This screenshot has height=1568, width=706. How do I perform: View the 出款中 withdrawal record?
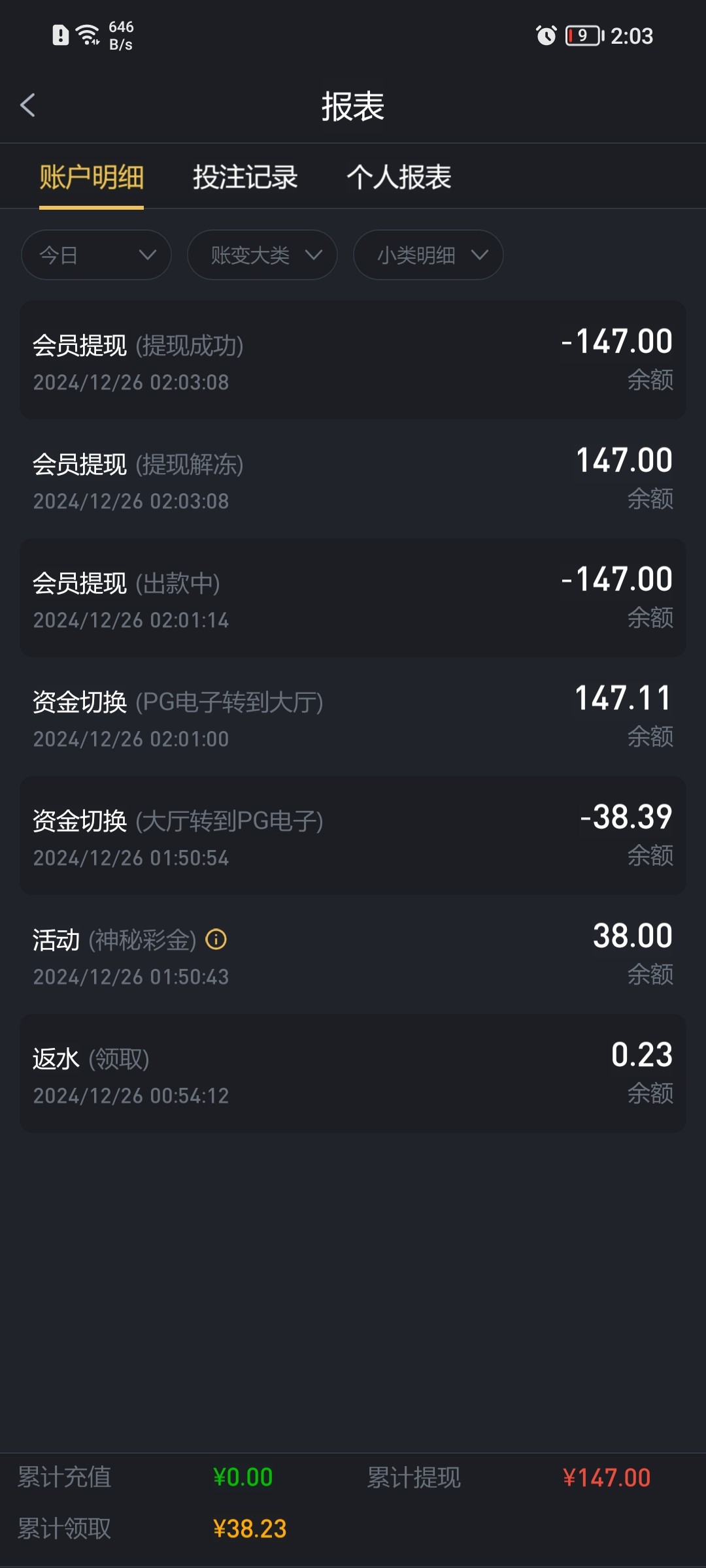click(353, 598)
